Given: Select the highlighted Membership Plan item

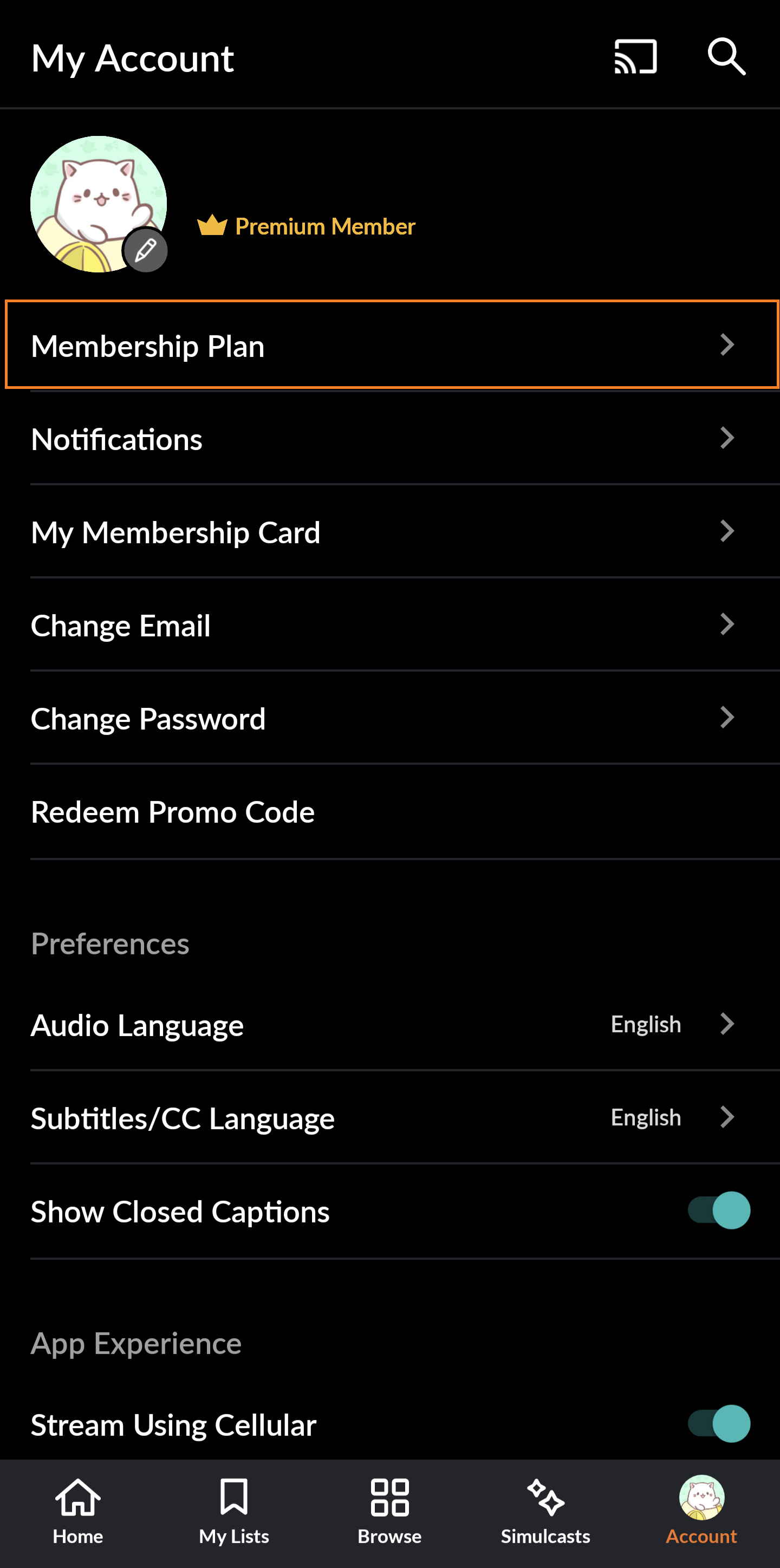Looking at the screenshot, I should click(389, 345).
